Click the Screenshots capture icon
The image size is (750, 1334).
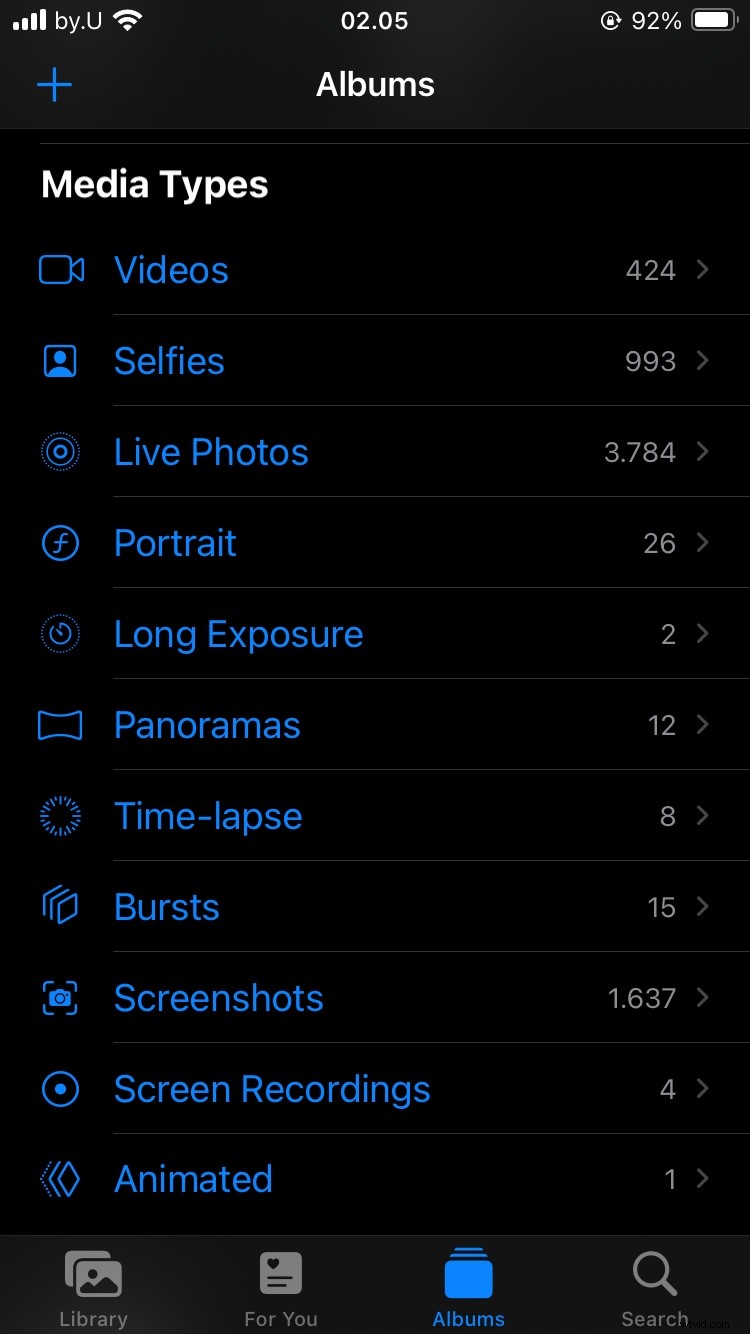[x=60, y=998]
